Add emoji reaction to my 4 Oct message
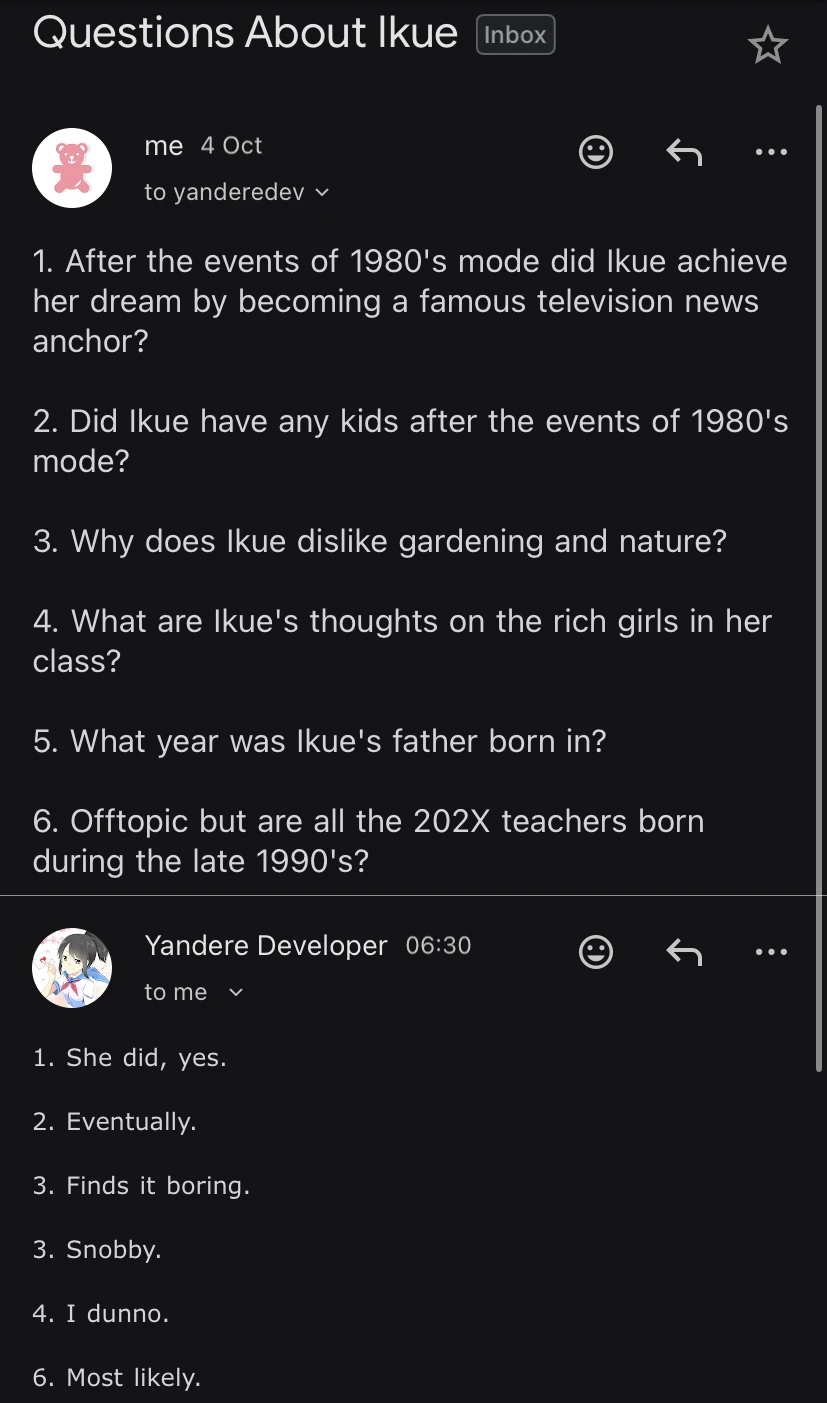827x1403 pixels. point(596,152)
